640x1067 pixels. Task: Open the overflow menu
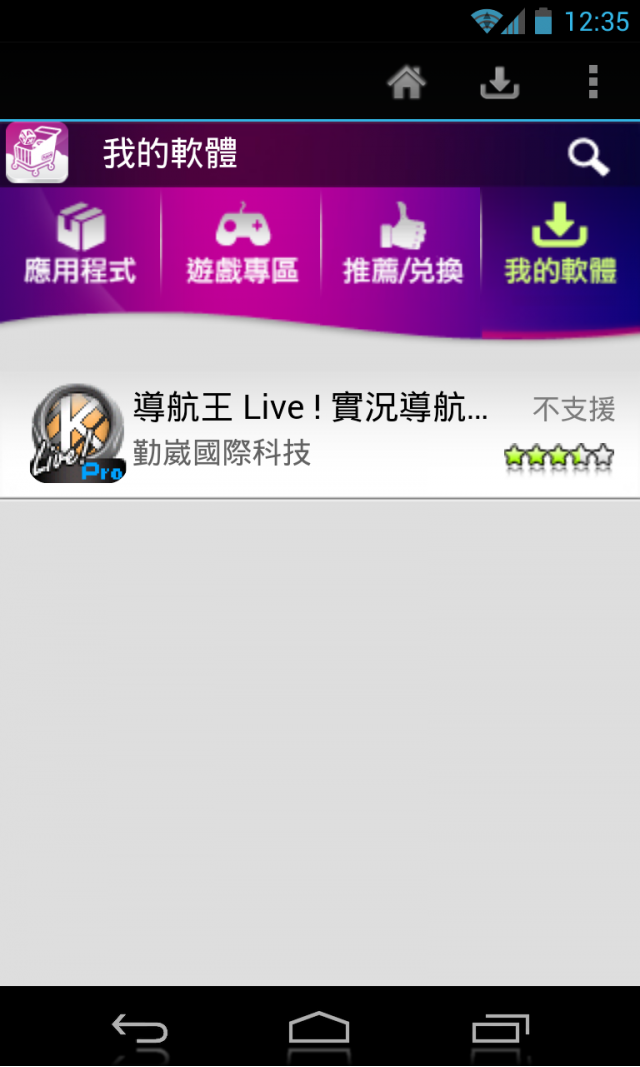click(593, 82)
